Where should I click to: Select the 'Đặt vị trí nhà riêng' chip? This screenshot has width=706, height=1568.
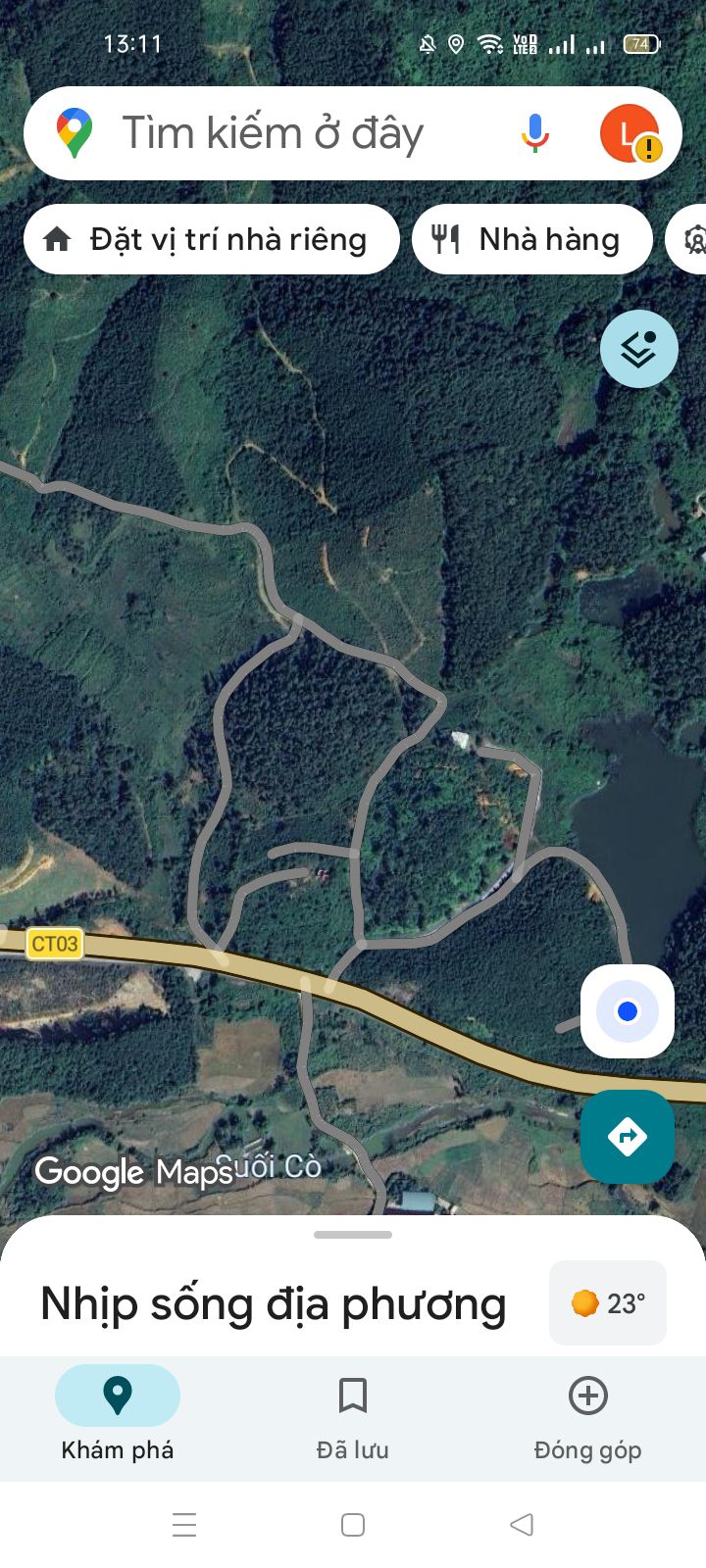(211, 239)
